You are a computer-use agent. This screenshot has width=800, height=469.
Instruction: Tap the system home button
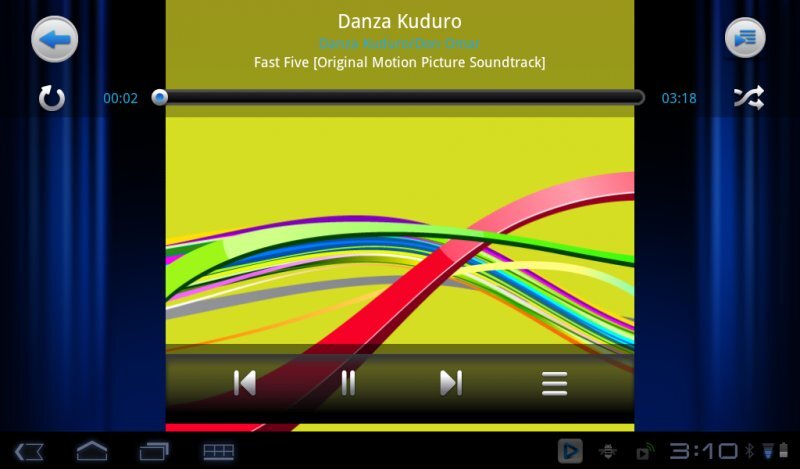[x=92, y=451]
